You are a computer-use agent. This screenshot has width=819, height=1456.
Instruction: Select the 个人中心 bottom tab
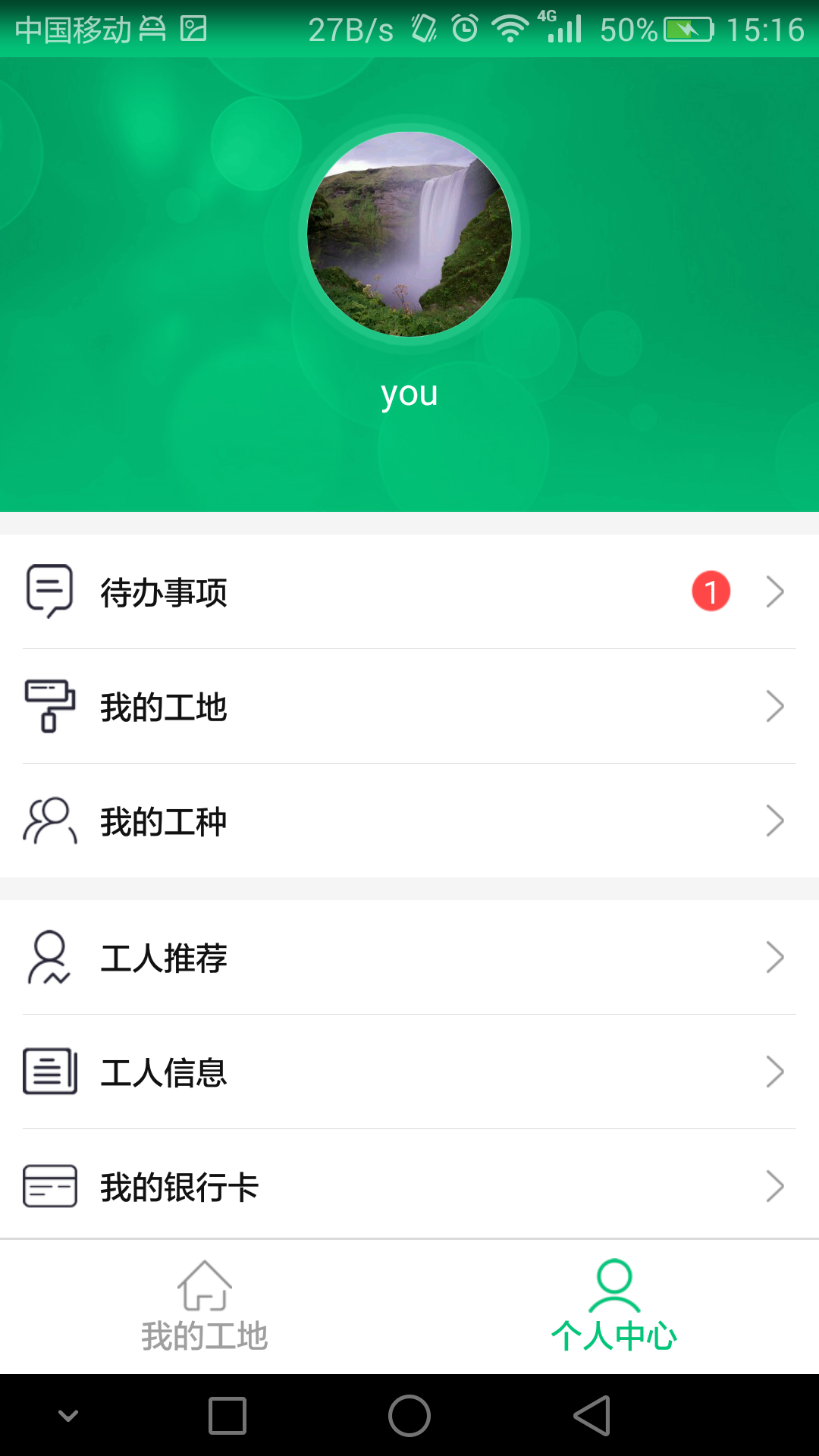[614, 1307]
